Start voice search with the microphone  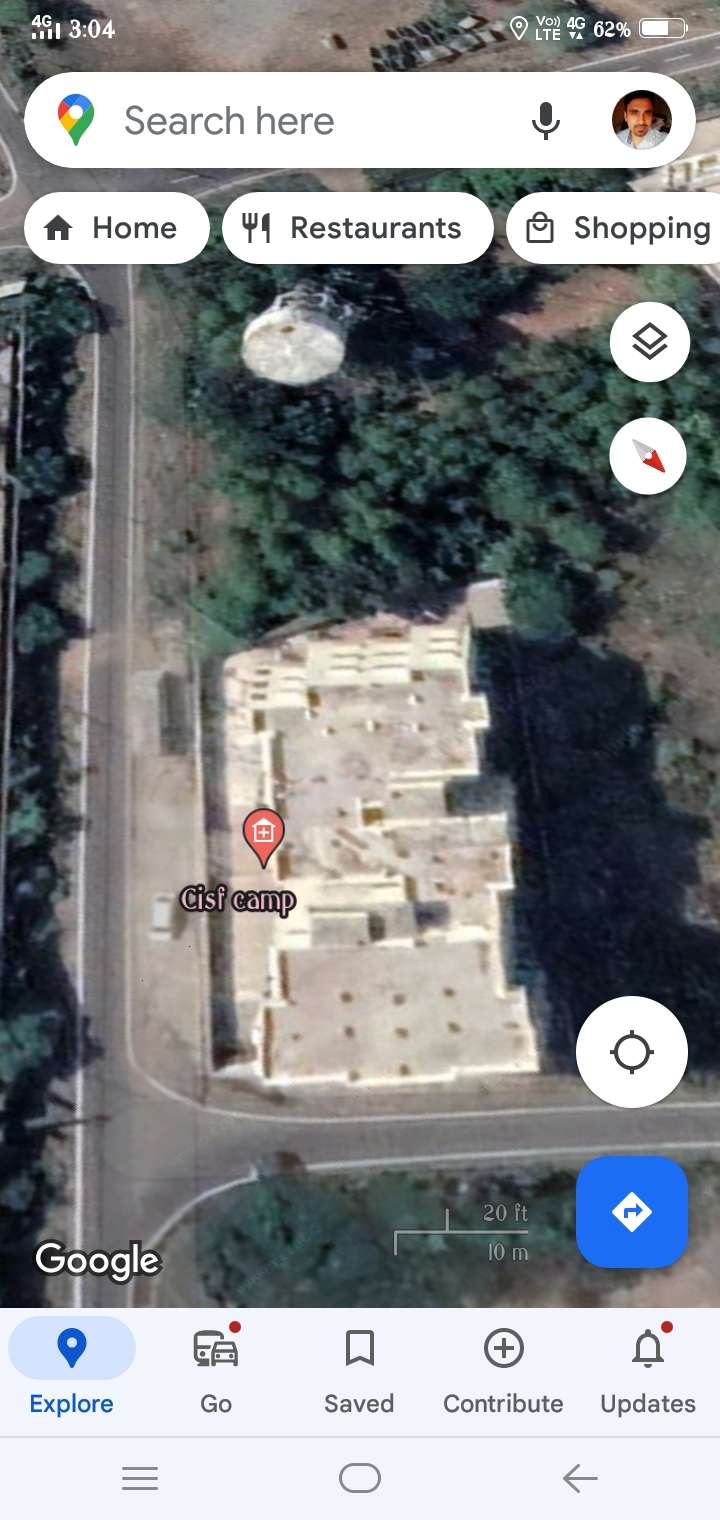[545, 121]
